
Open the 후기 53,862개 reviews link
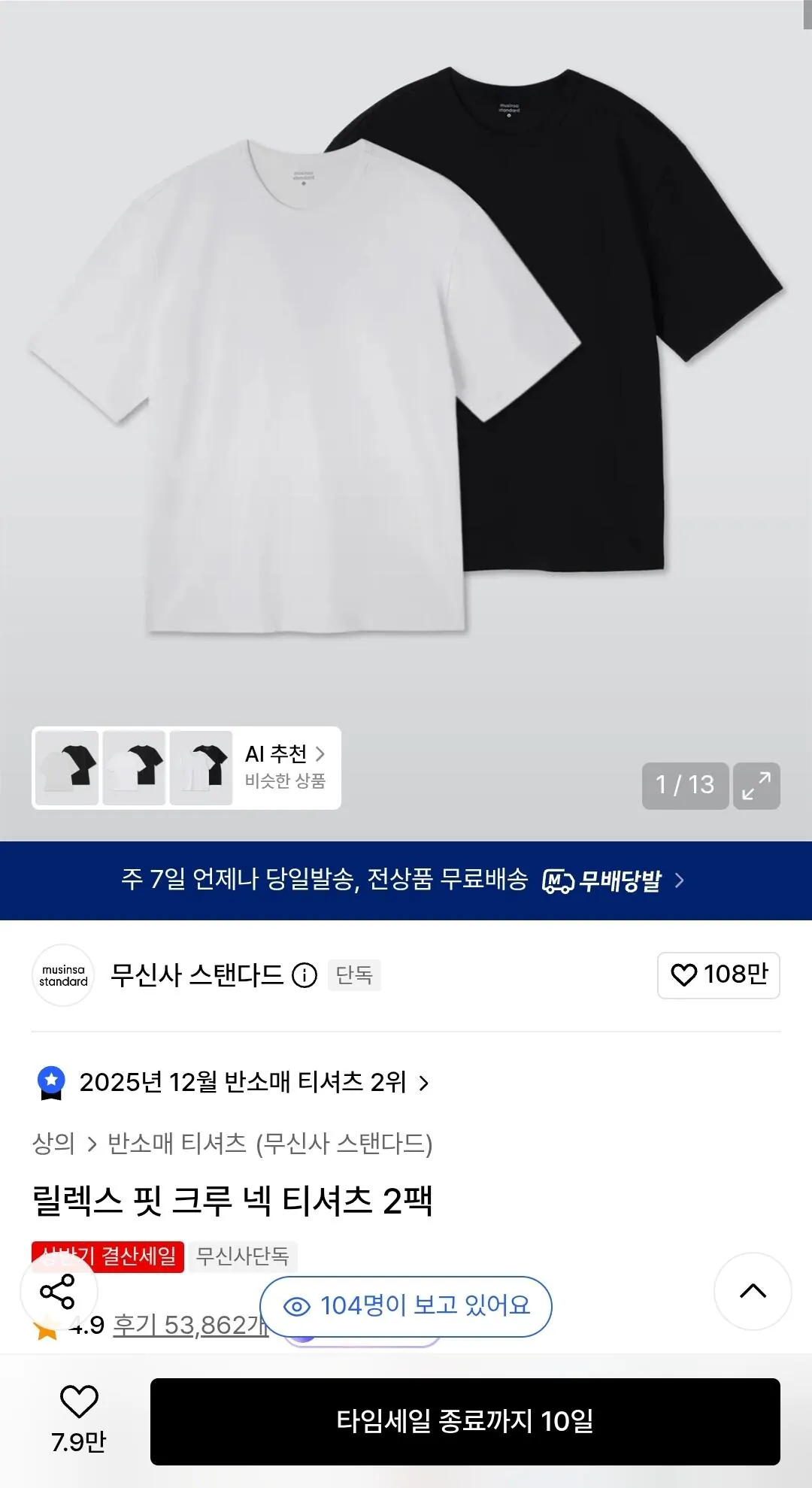click(190, 1325)
